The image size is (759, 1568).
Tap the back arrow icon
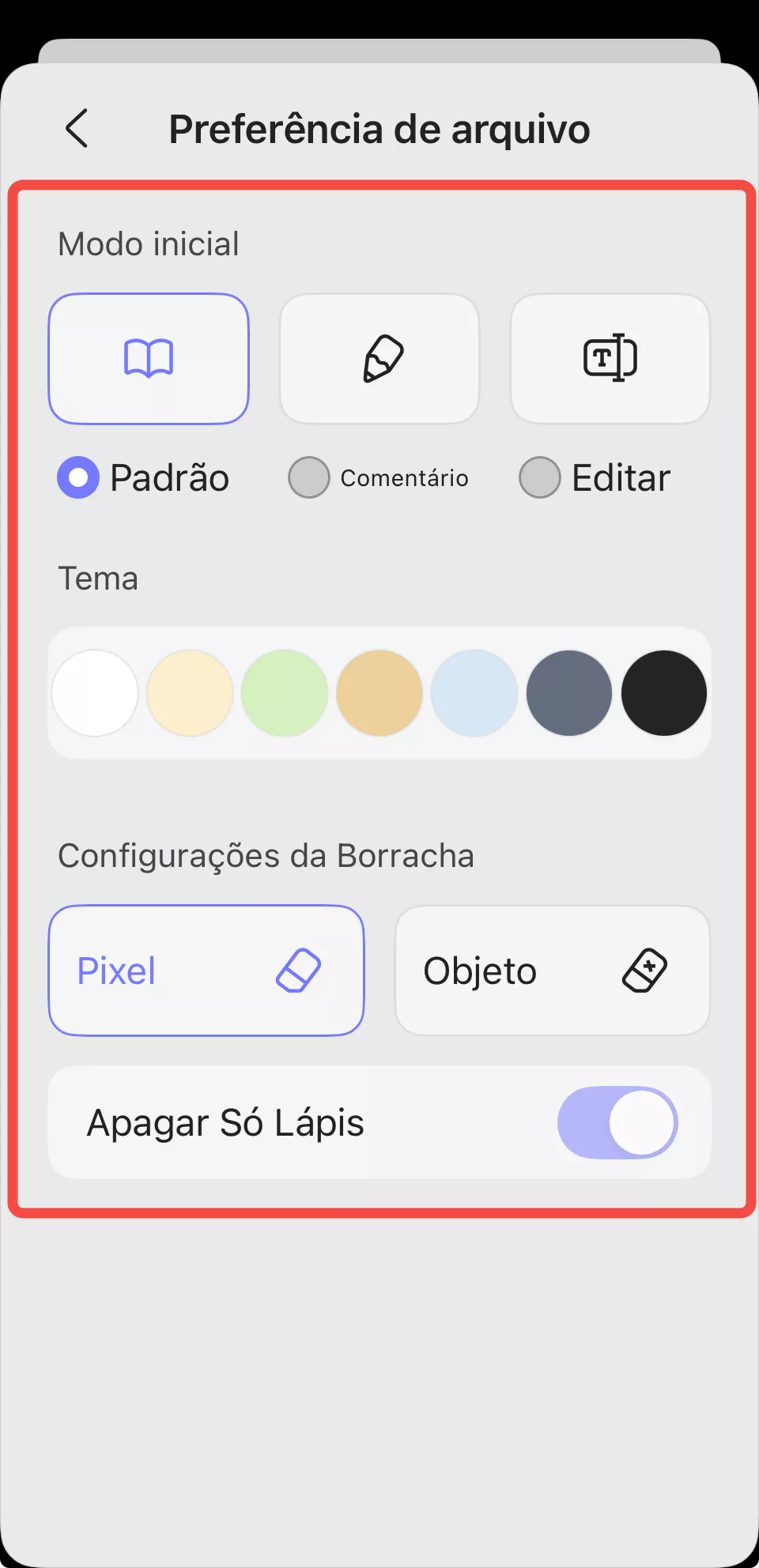click(x=77, y=128)
